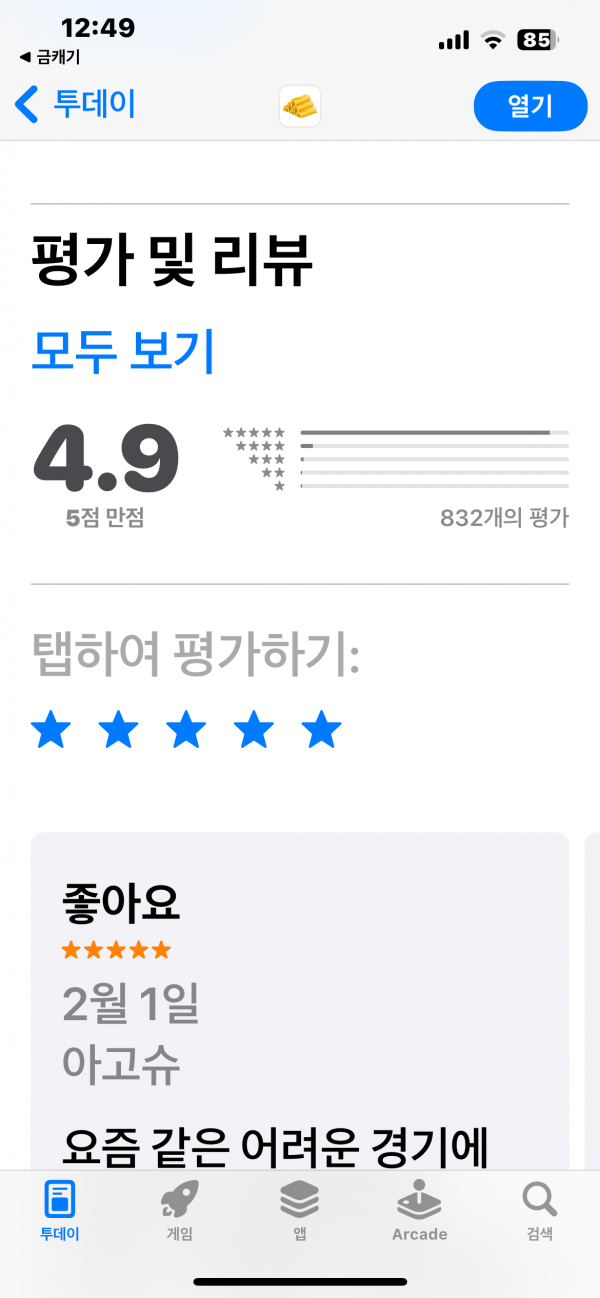The image size is (600, 1298).
Task: Rate the app with the fifth star
Action: tap(322, 730)
